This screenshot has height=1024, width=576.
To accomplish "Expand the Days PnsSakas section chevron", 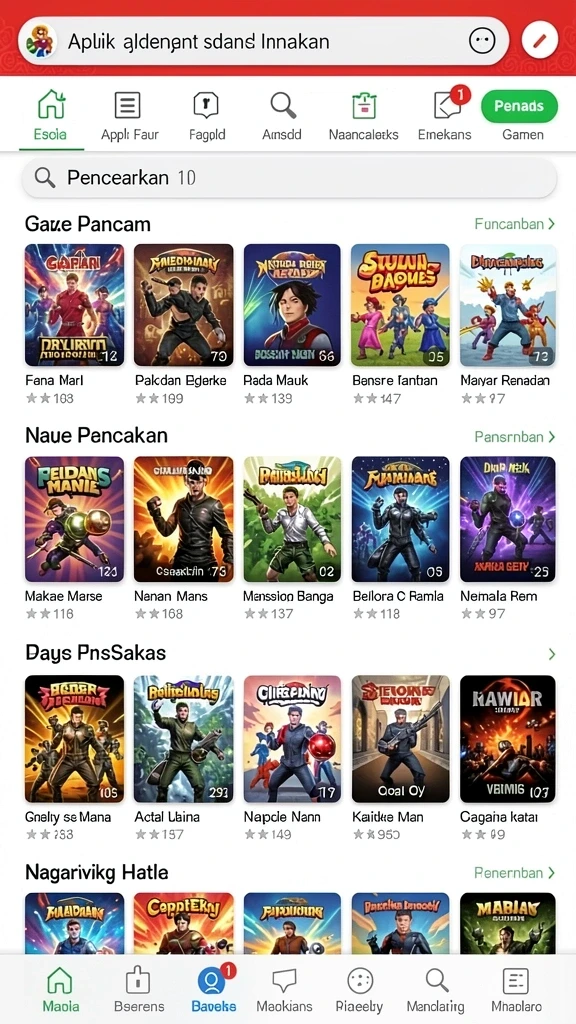I will pos(552,654).
